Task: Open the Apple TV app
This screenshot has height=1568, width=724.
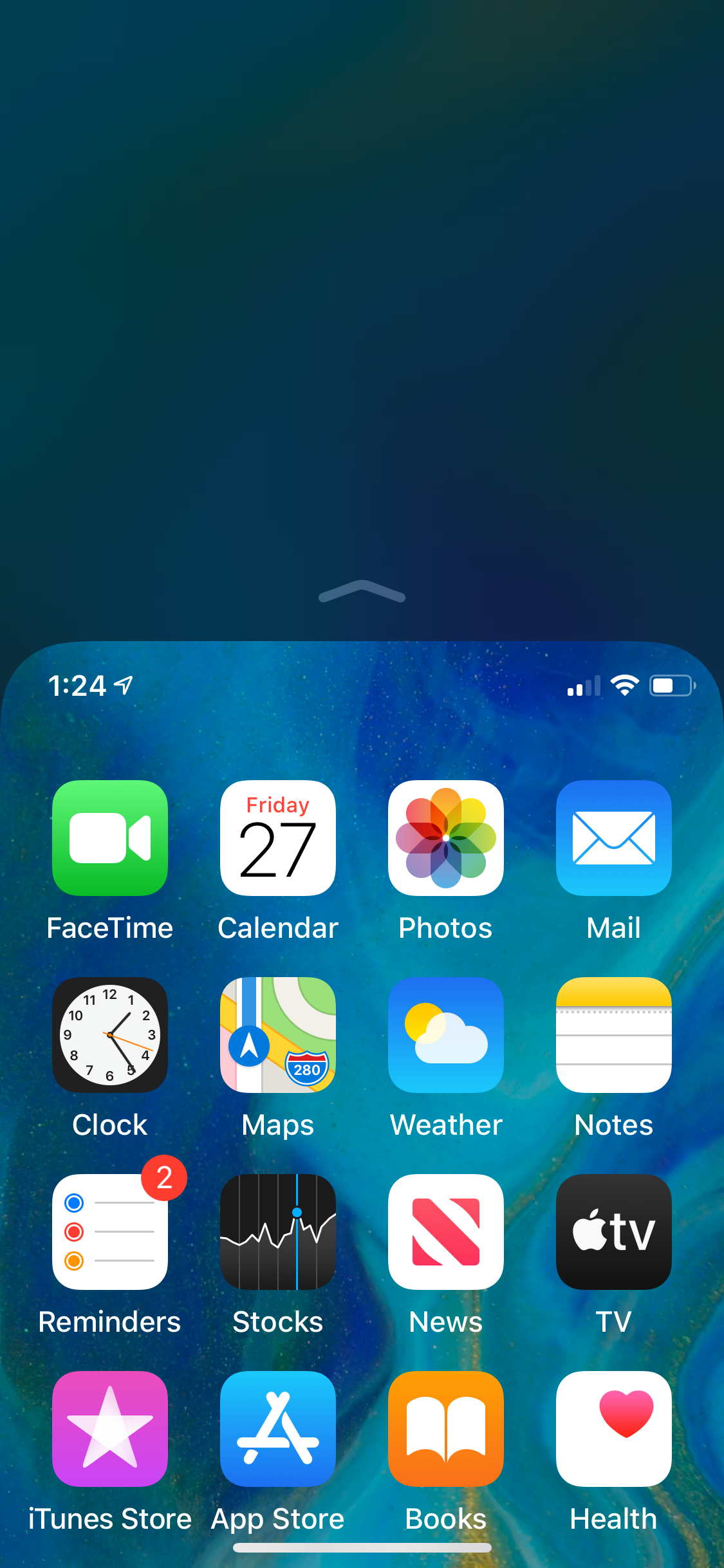Action: pos(614,1231)
